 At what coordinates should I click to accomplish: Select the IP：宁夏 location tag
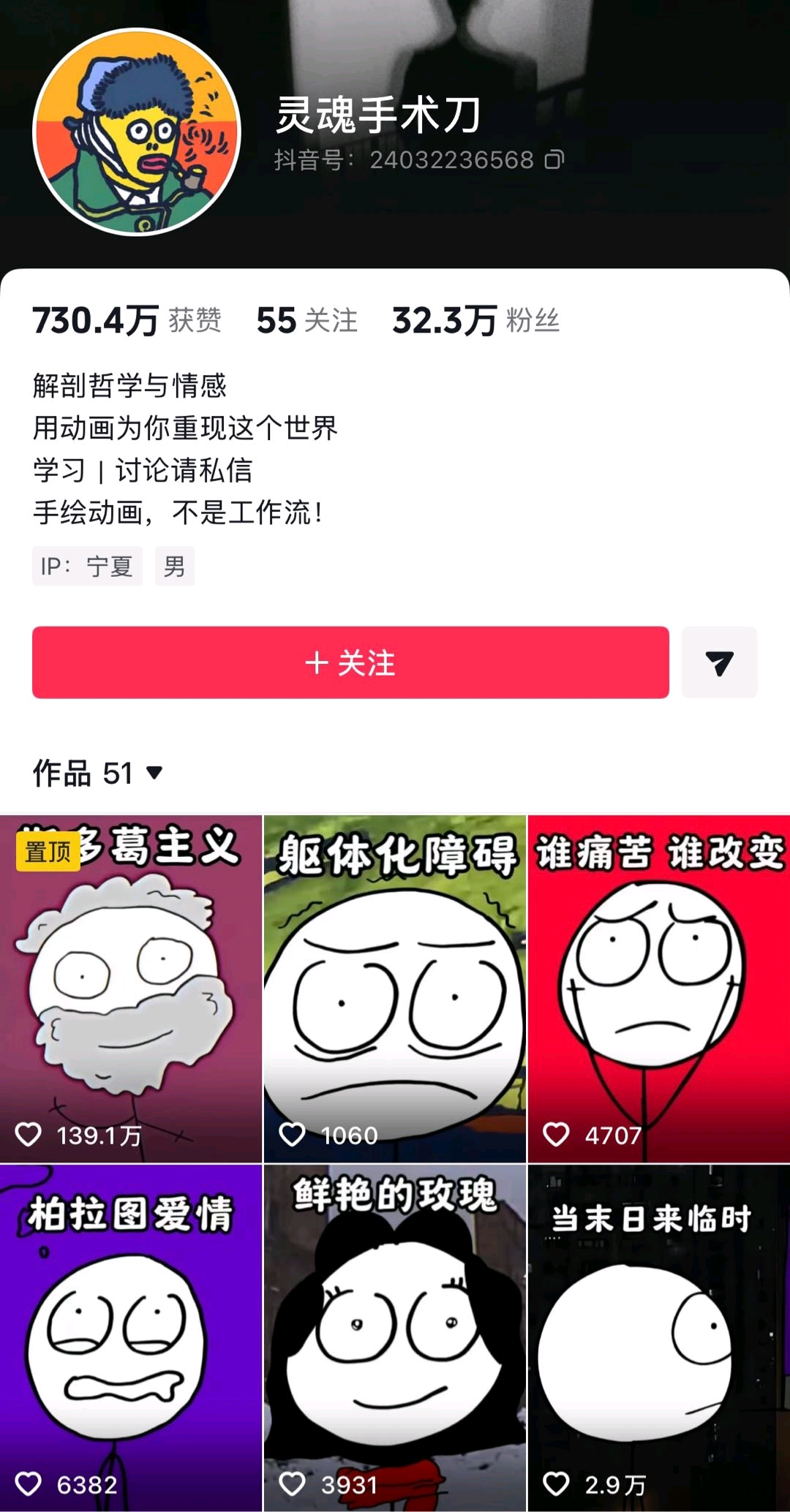87,567
